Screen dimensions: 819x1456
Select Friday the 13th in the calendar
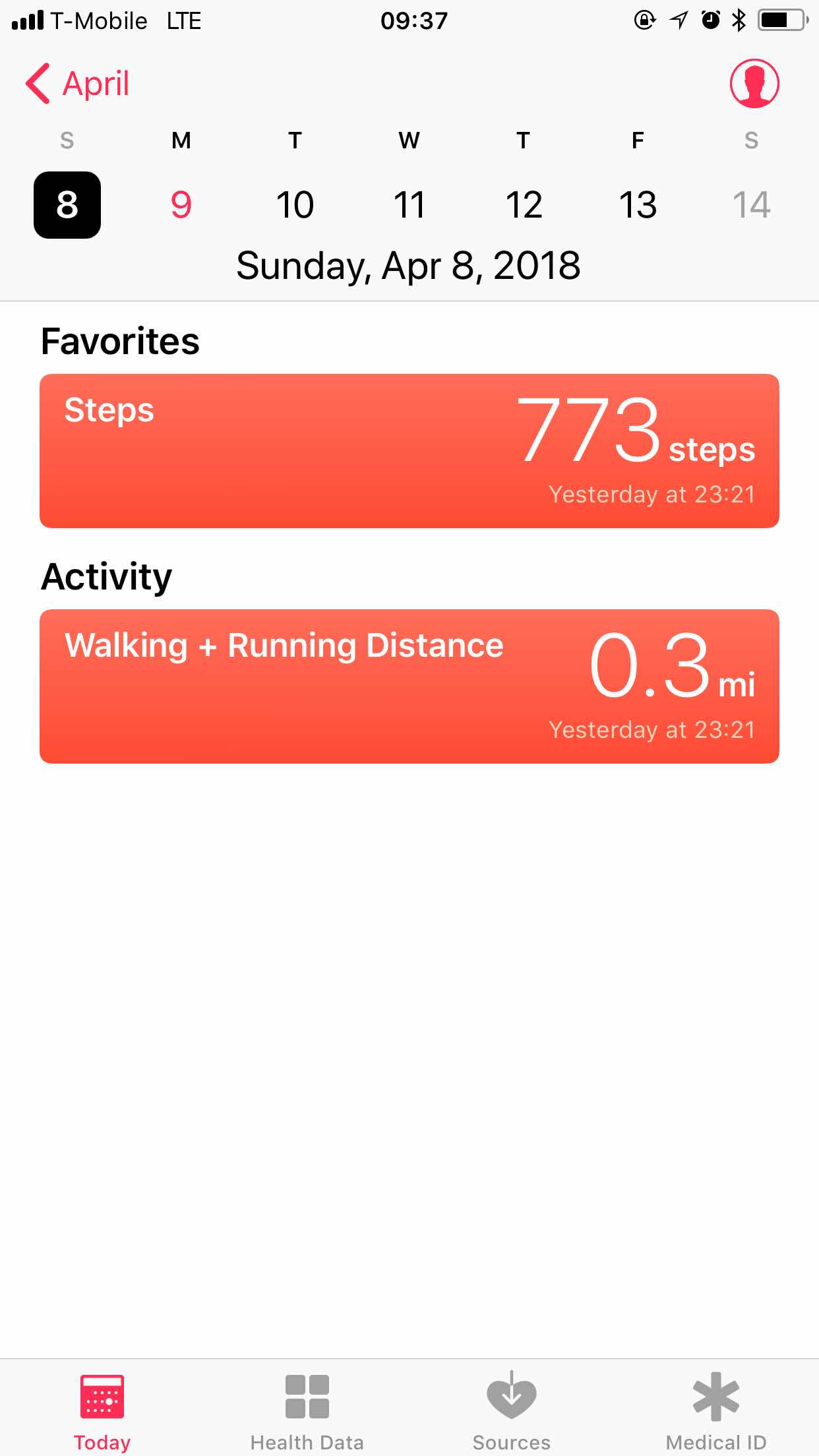[638, 204]
